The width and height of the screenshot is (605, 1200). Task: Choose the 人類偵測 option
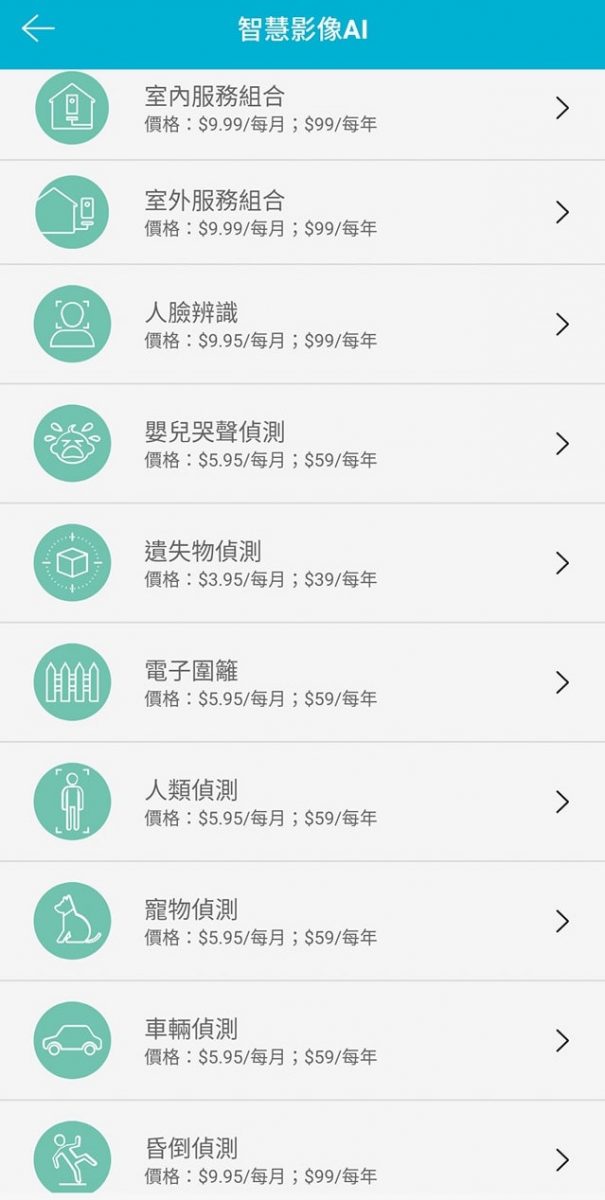click(302, 802)
